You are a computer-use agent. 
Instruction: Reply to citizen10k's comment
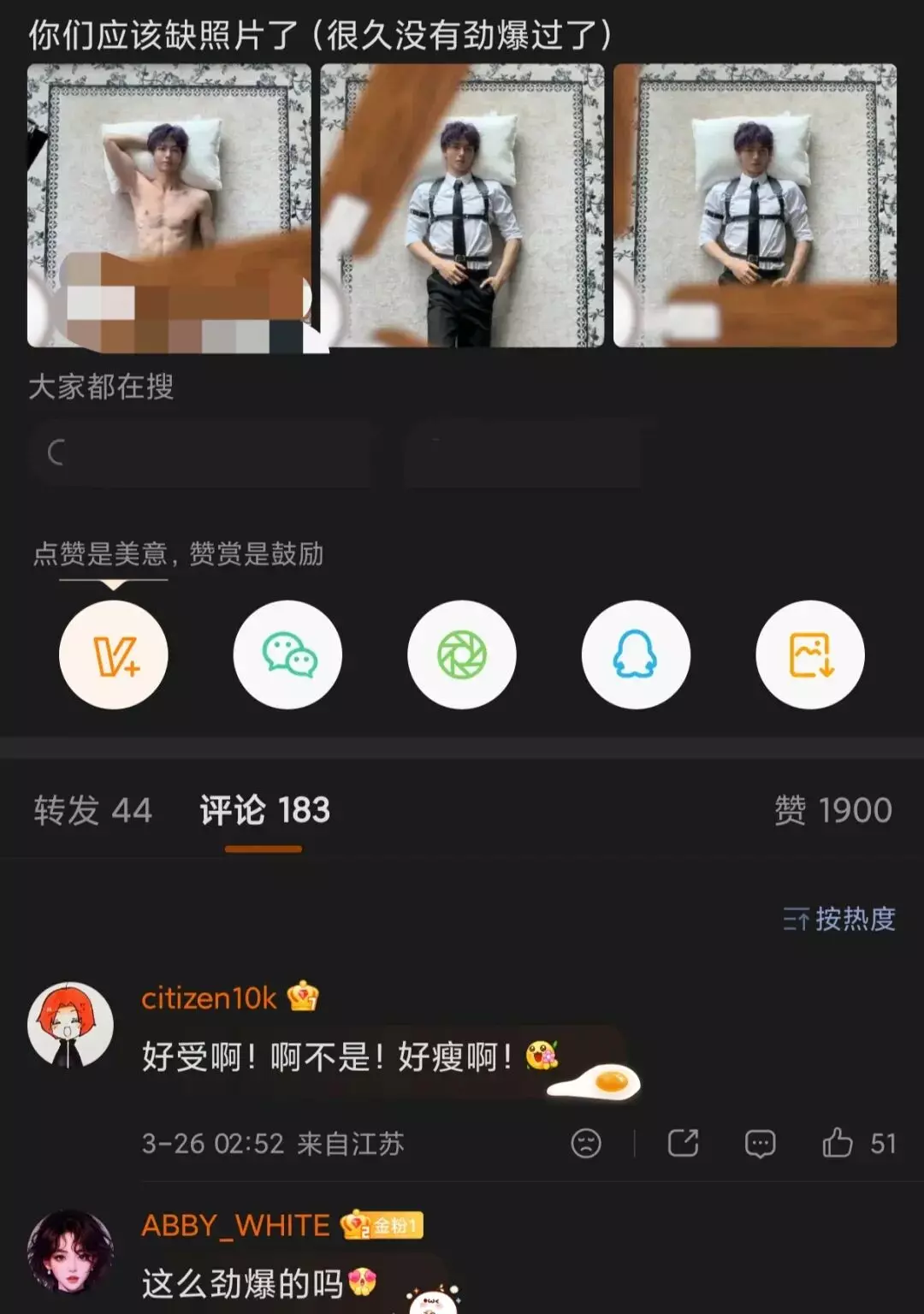pyautogui.click(x=760, y=1143)
